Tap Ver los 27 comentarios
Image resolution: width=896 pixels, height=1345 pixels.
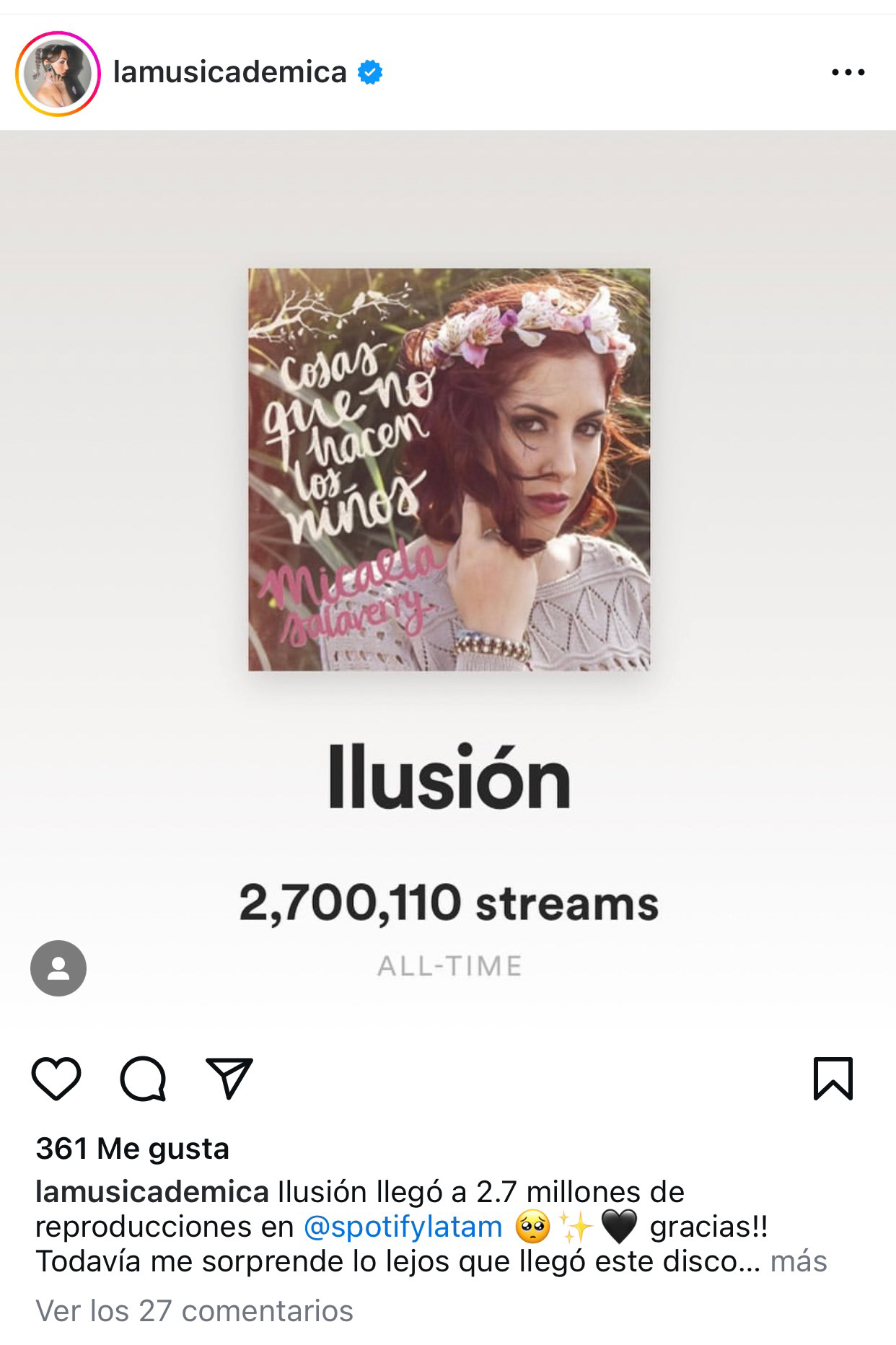[194, 1310]
